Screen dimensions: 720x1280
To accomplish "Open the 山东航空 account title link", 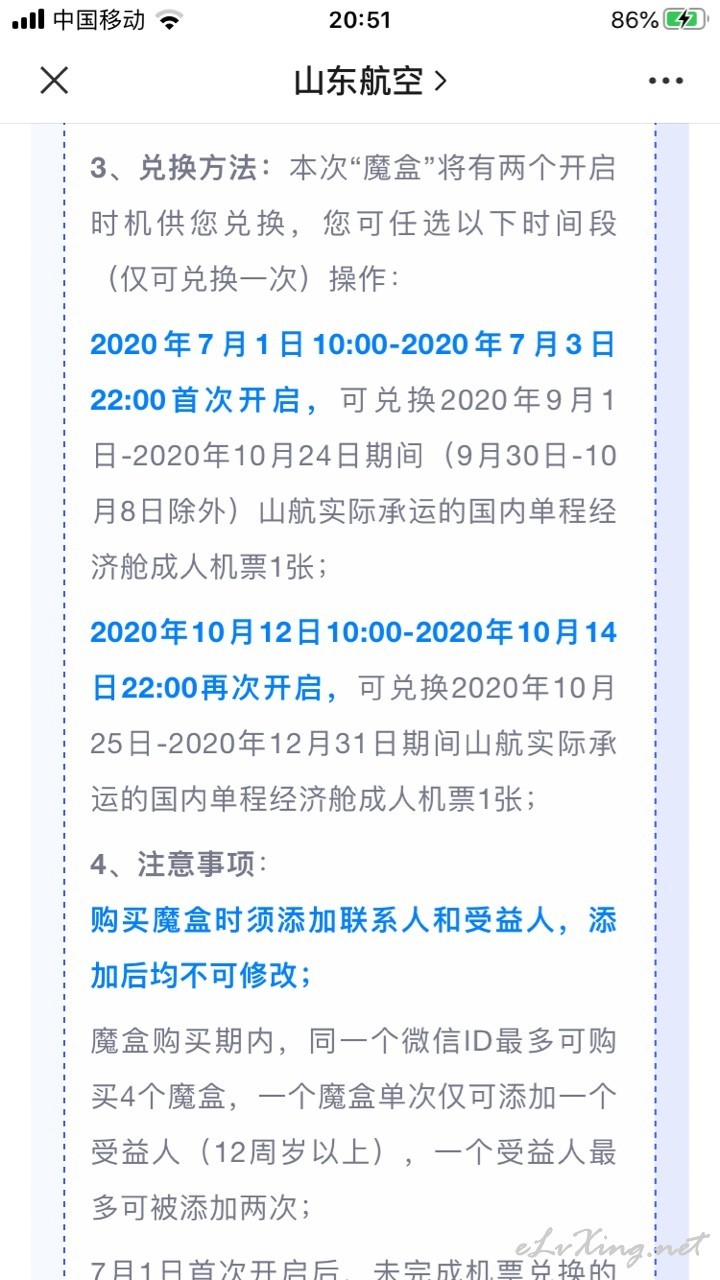I will pos(369,81).
